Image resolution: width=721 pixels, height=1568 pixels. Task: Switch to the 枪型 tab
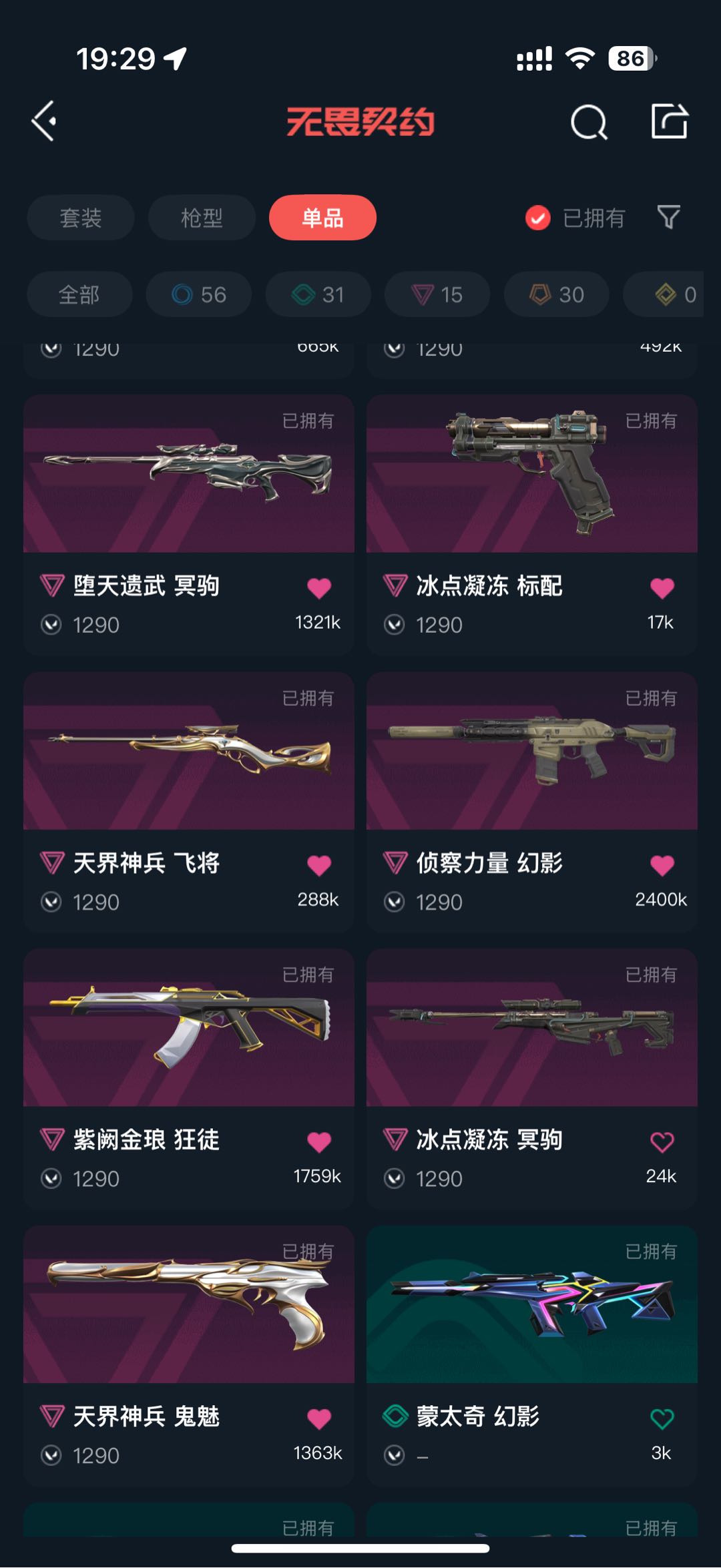[202, 218]
